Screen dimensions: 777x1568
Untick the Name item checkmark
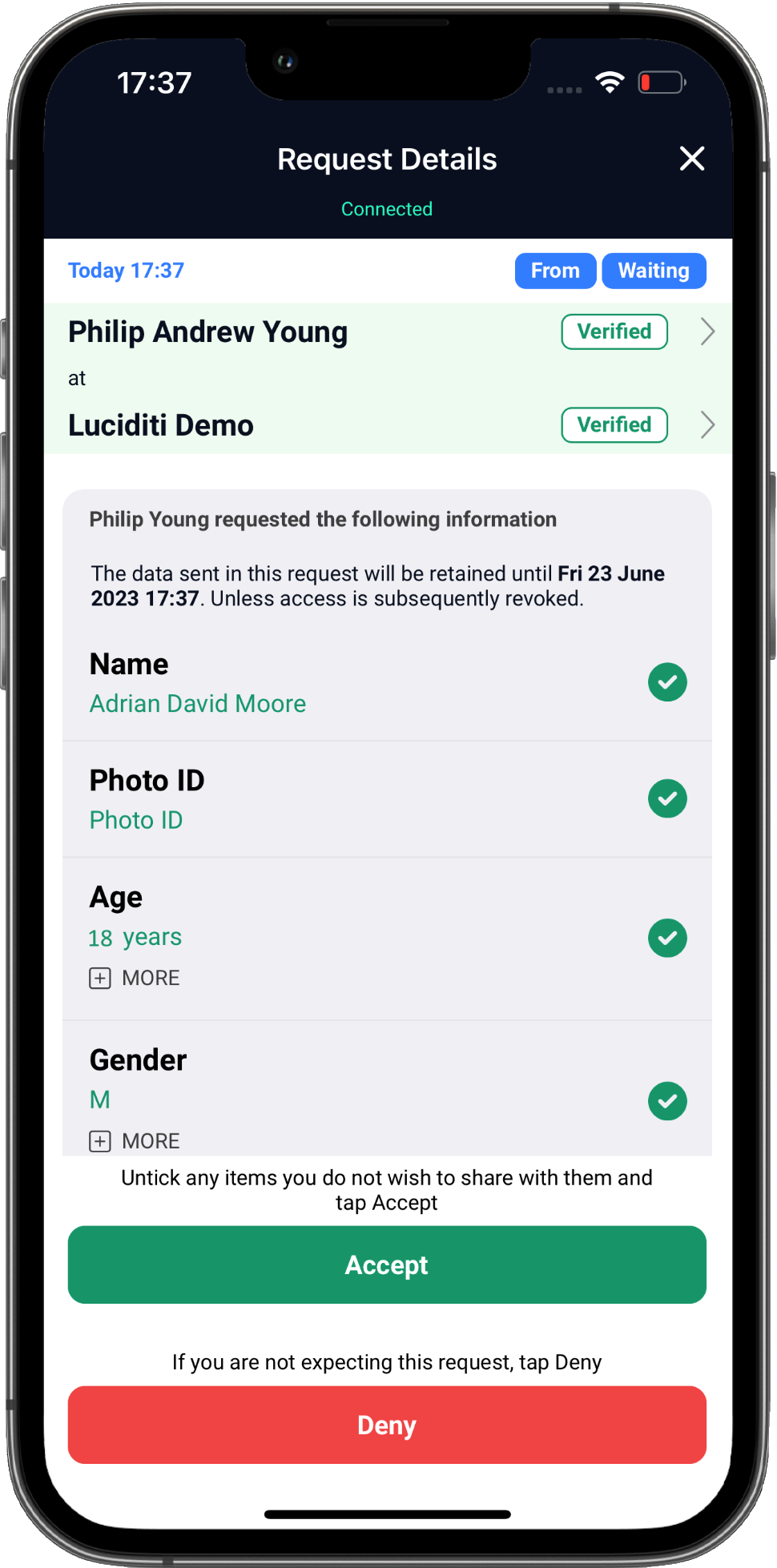tap(667, 682)
